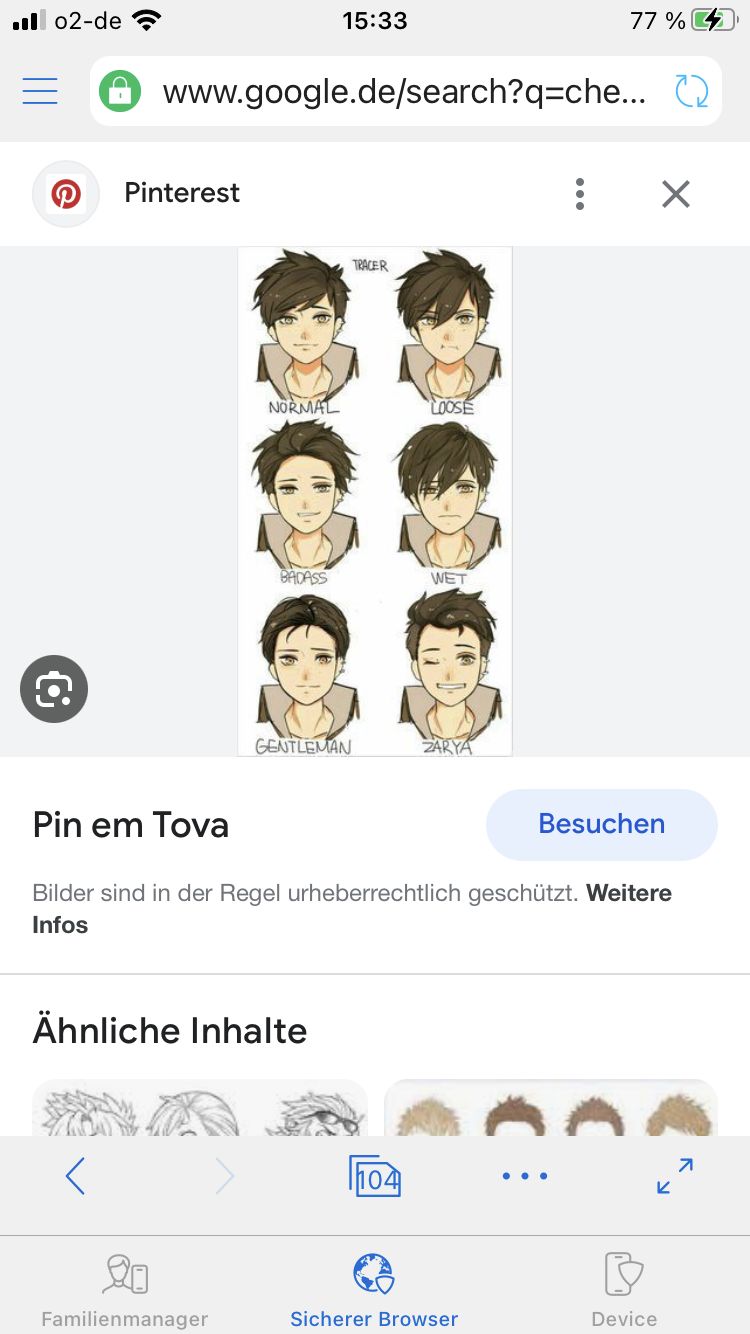Go back to the previous page

tap(75, 1177)
